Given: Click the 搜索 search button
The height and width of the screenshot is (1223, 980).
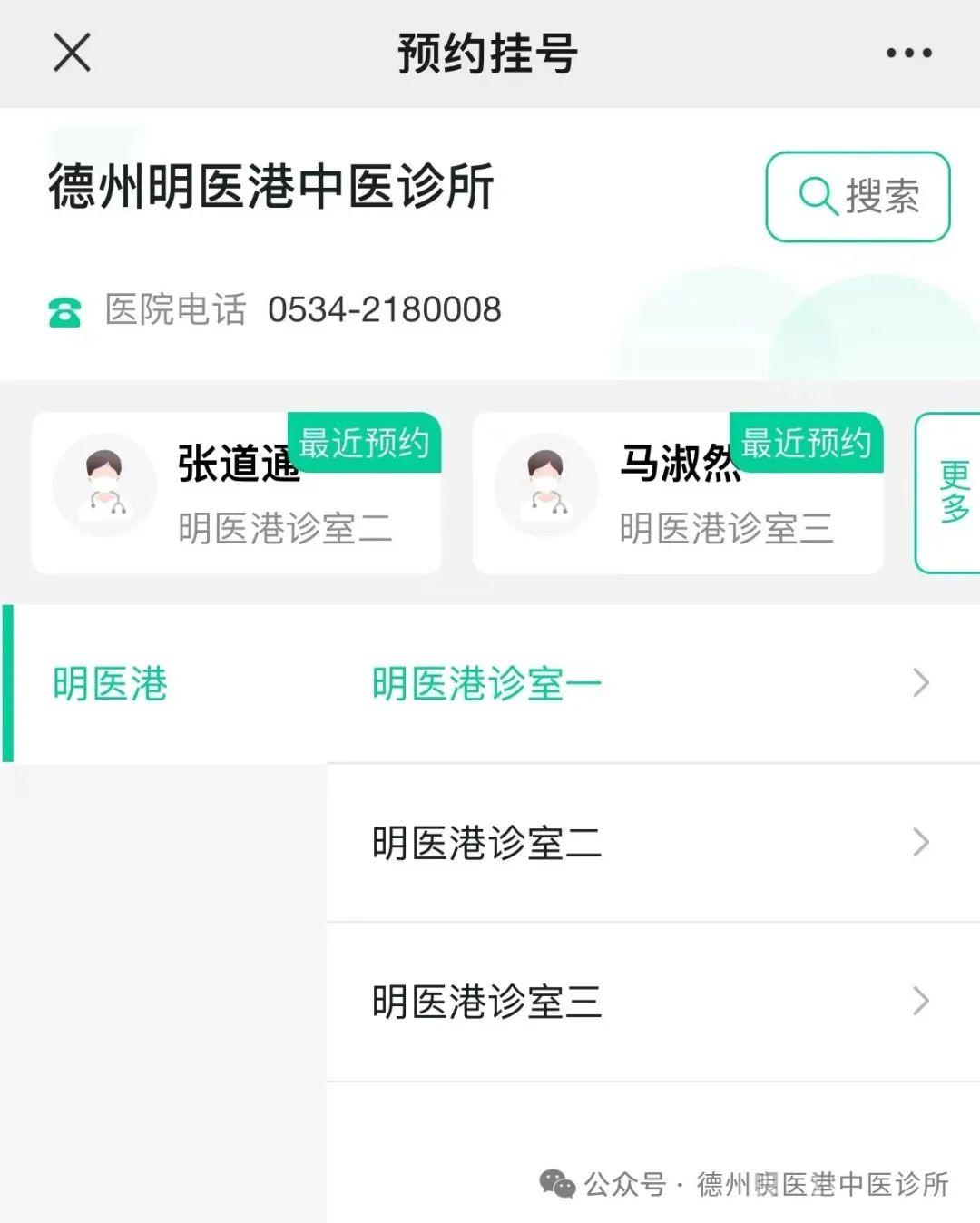Looking at the screenshot, I should tap(857, 196).
